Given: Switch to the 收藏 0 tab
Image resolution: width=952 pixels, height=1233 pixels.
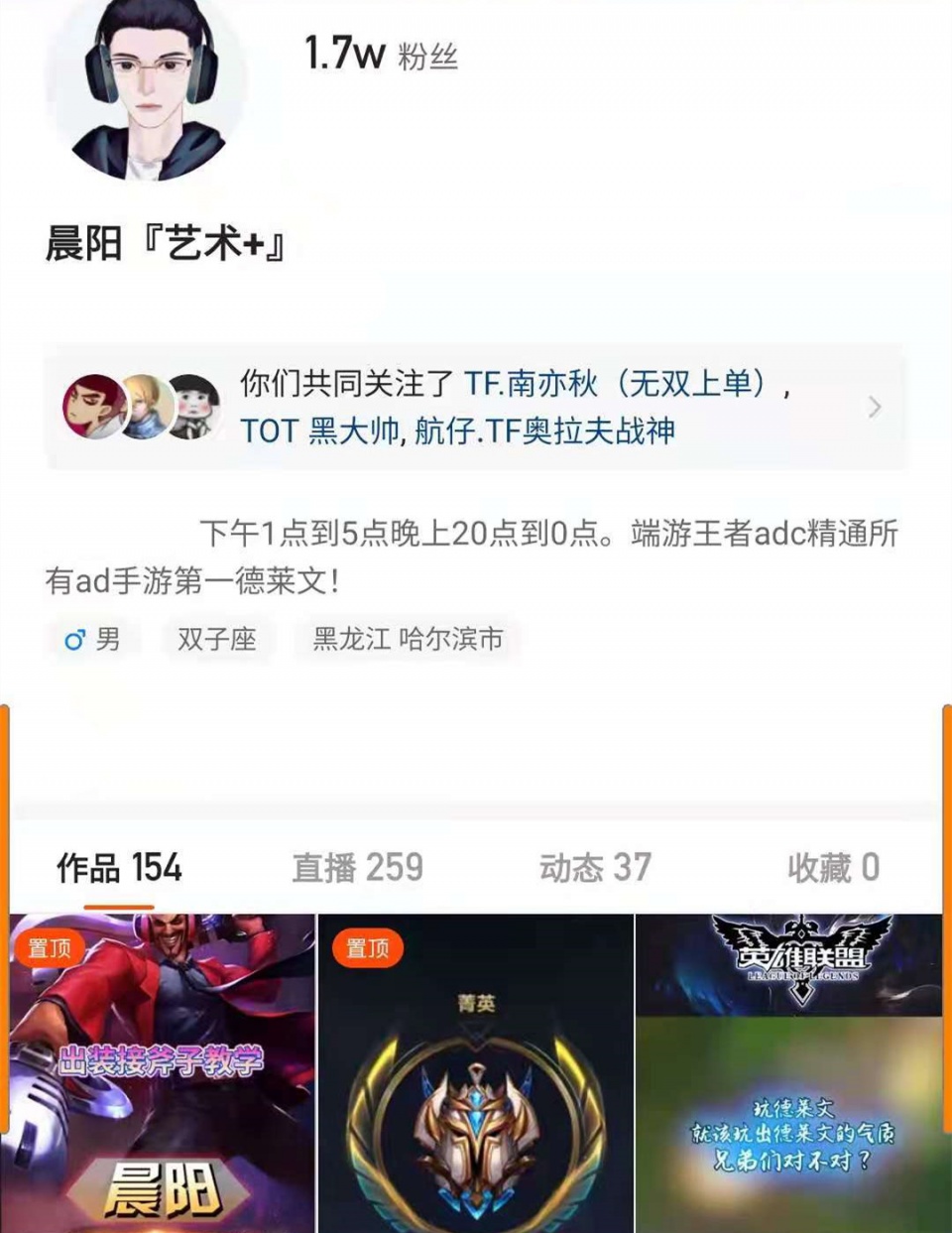Looking at the screenshot, I should tap(833, 868).
